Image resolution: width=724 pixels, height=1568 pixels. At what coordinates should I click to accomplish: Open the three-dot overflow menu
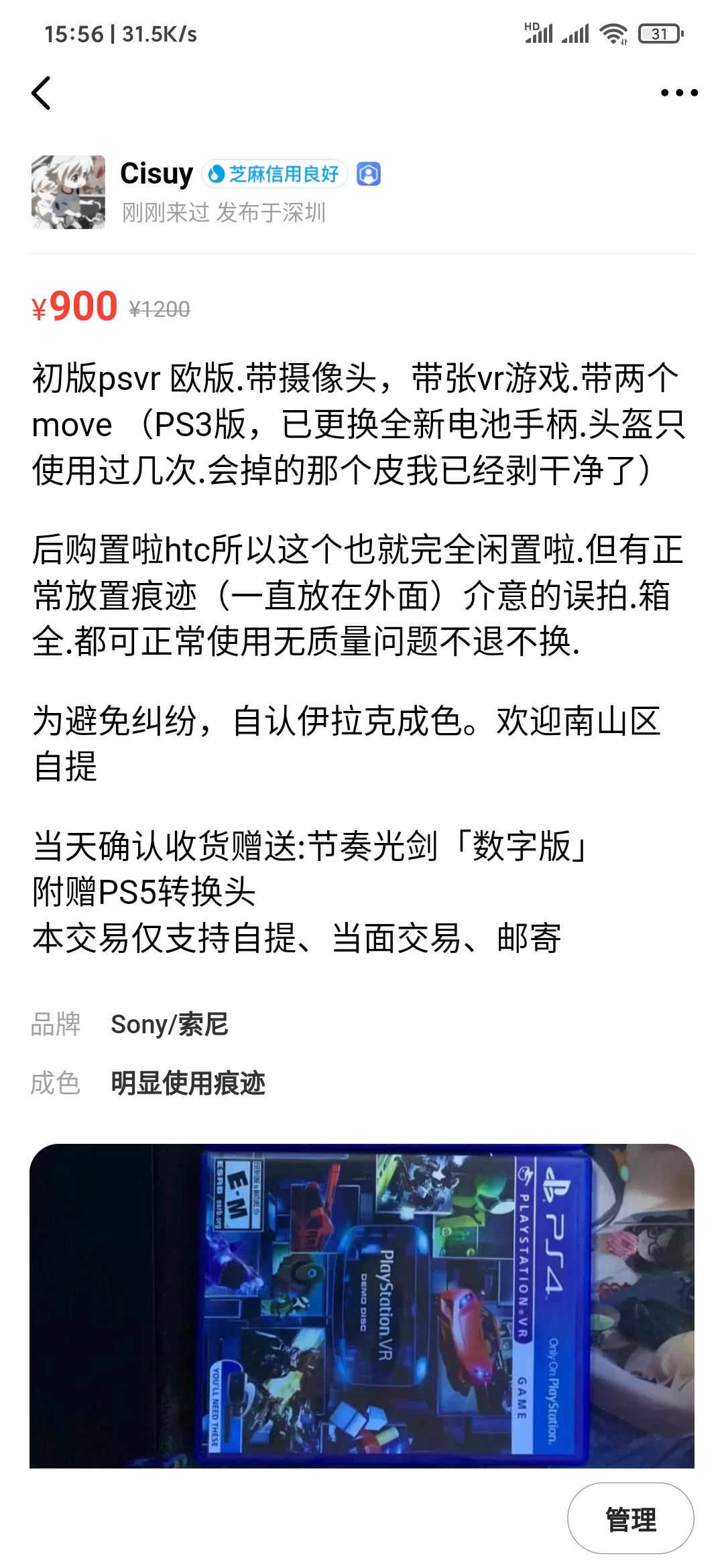pyautogui.click(x=678, y=92)
